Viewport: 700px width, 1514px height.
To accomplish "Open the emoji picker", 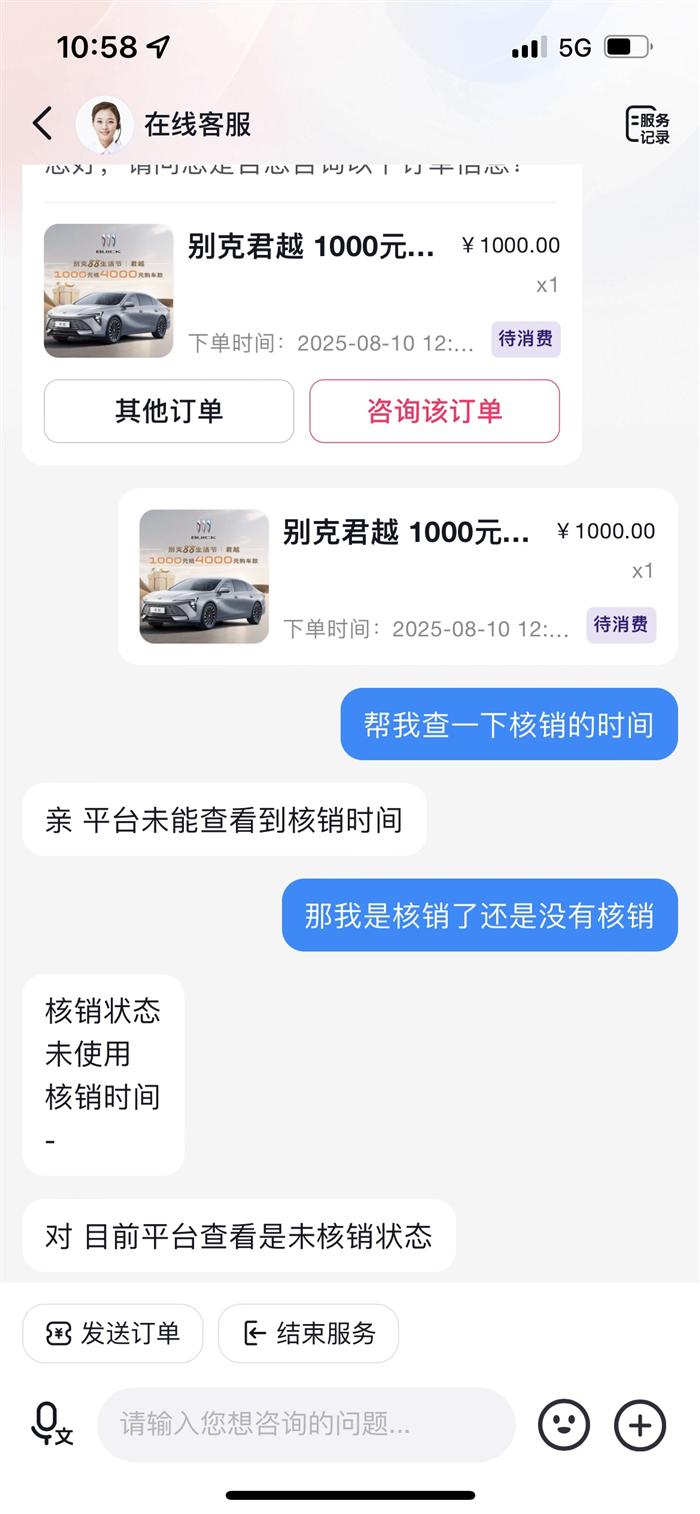I will tap(564, 1424).
